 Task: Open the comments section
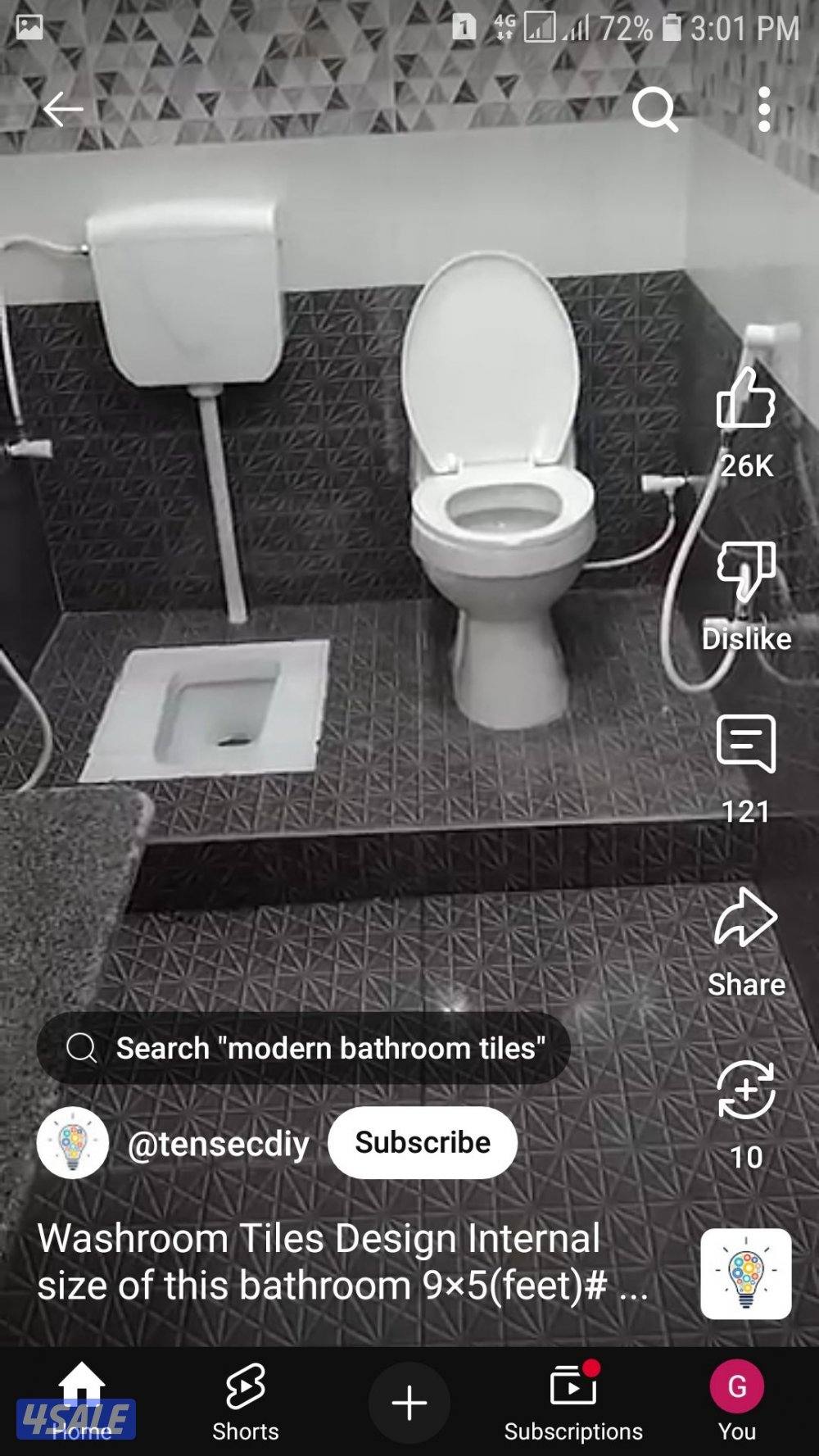pos(745,745)
